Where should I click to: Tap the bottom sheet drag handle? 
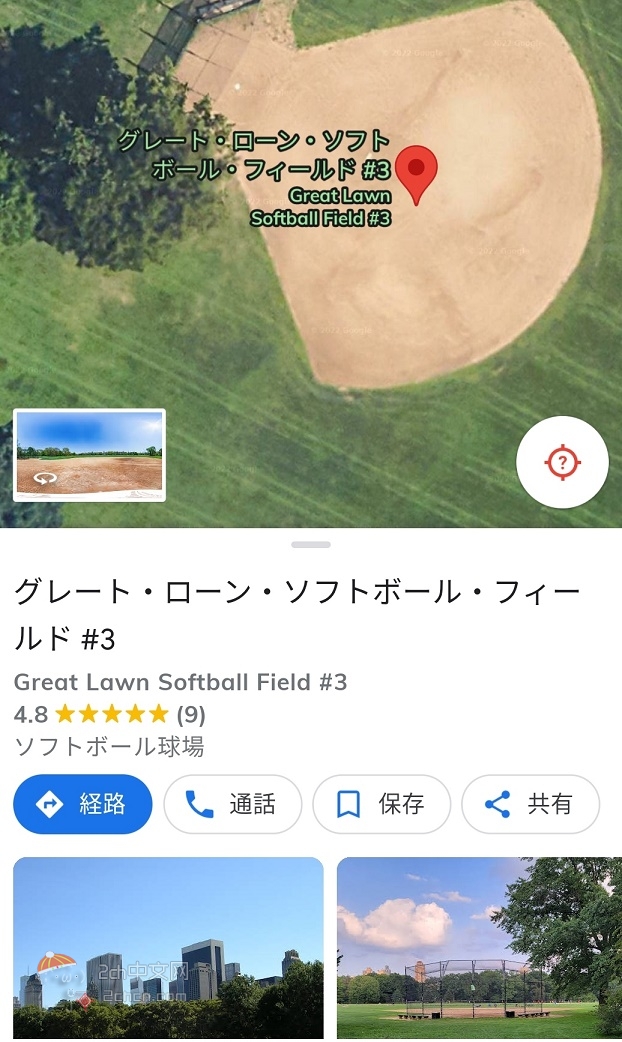coord(311,545)
